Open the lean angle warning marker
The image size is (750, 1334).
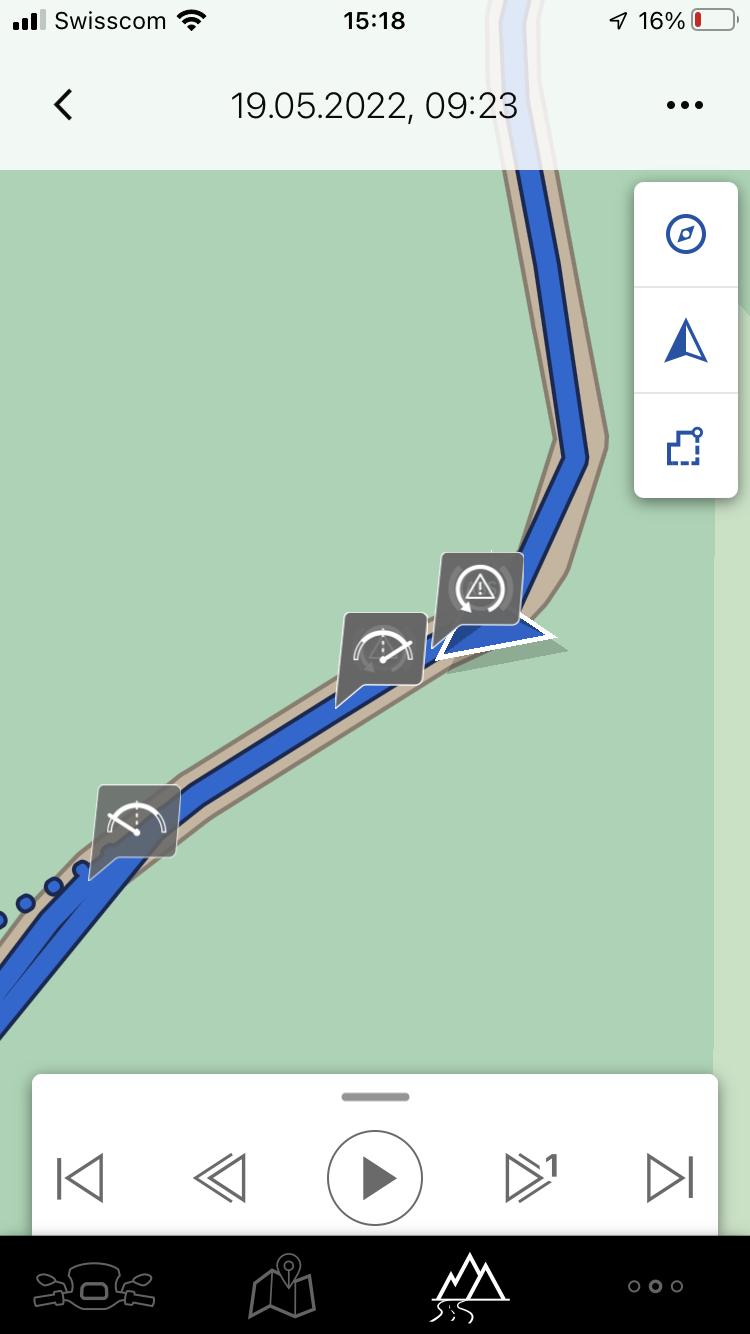pos(480,588)
